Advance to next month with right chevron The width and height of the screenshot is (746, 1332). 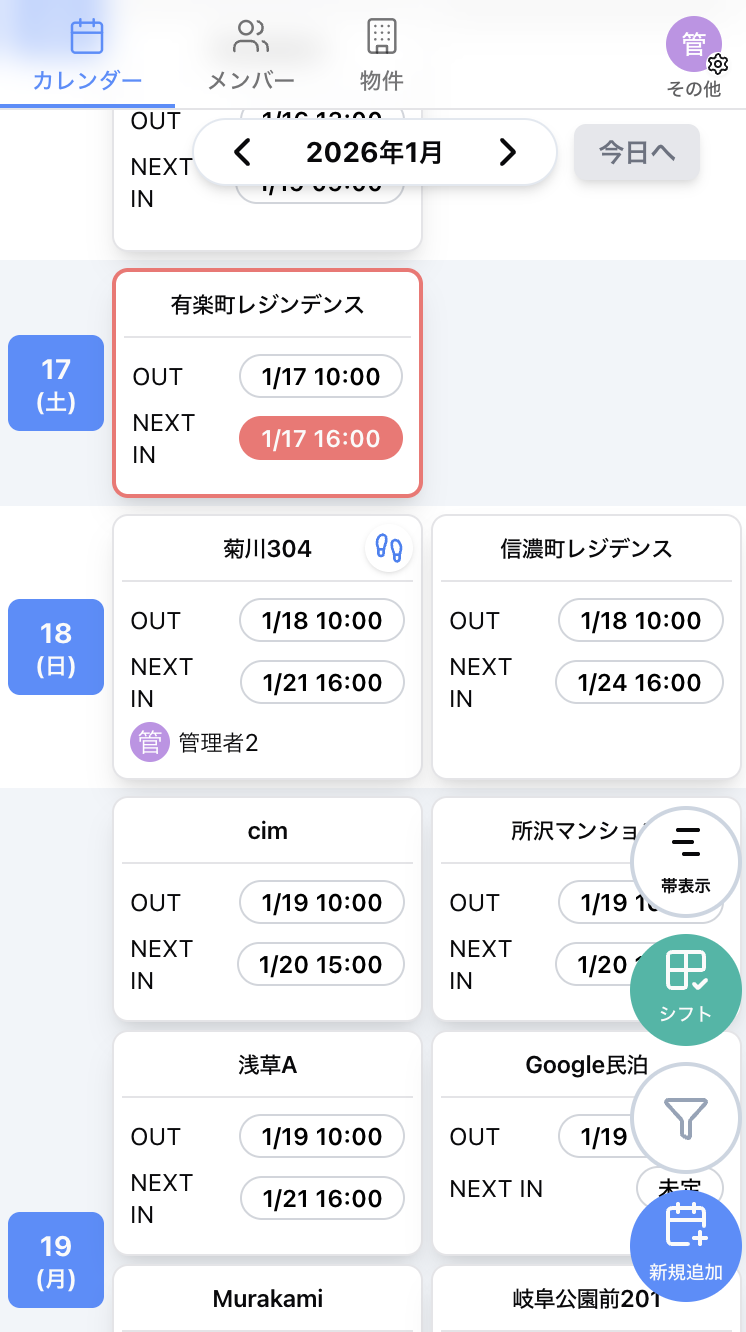pyautogui.click(x=507, y=152)
